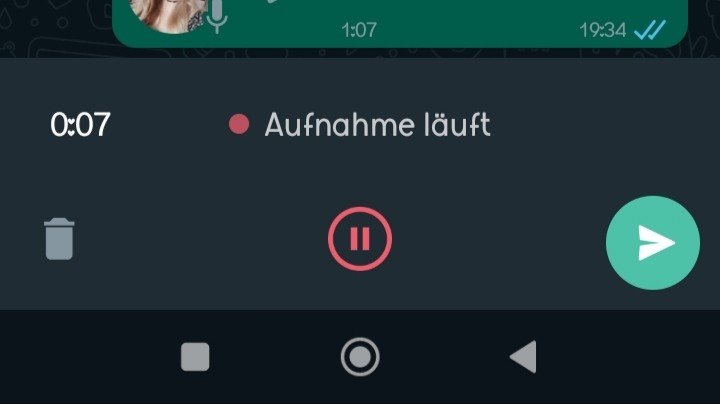Delete the voice recording with the trash icon
Screen dimensions: 720x404
point(60,239)
